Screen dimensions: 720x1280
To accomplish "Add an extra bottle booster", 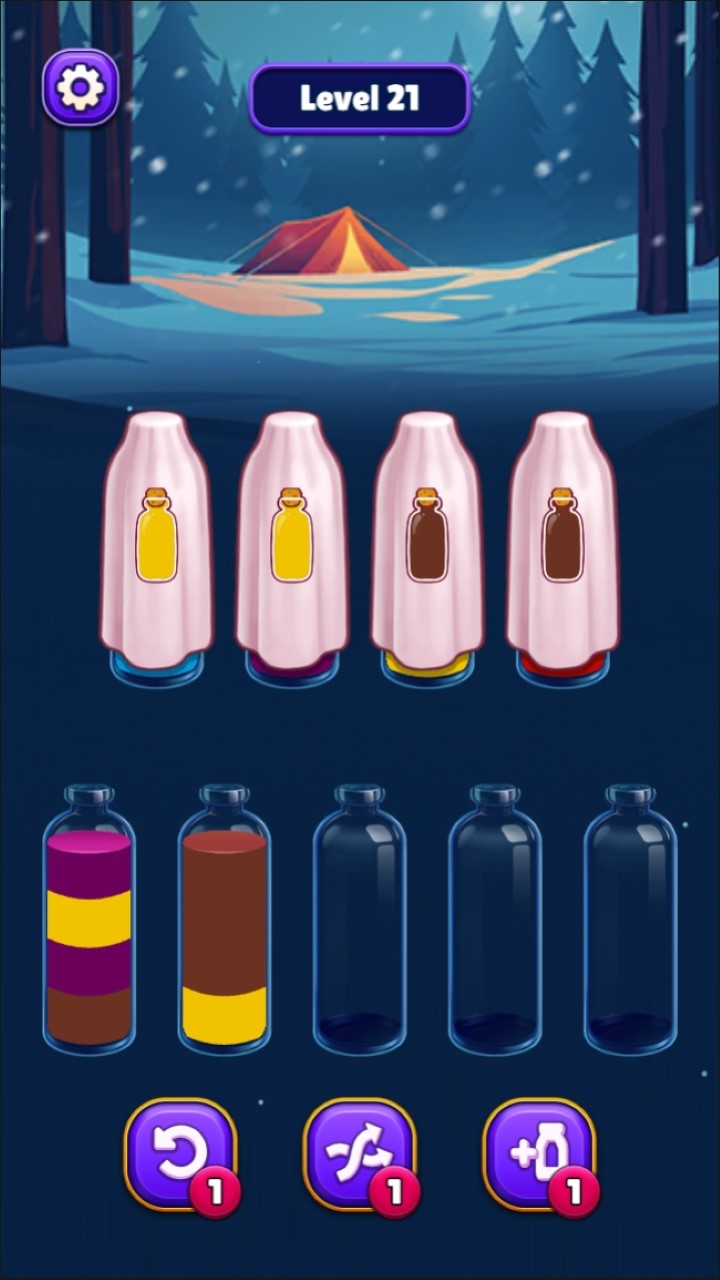I will pyautogui.click(x=538, y=1153).
